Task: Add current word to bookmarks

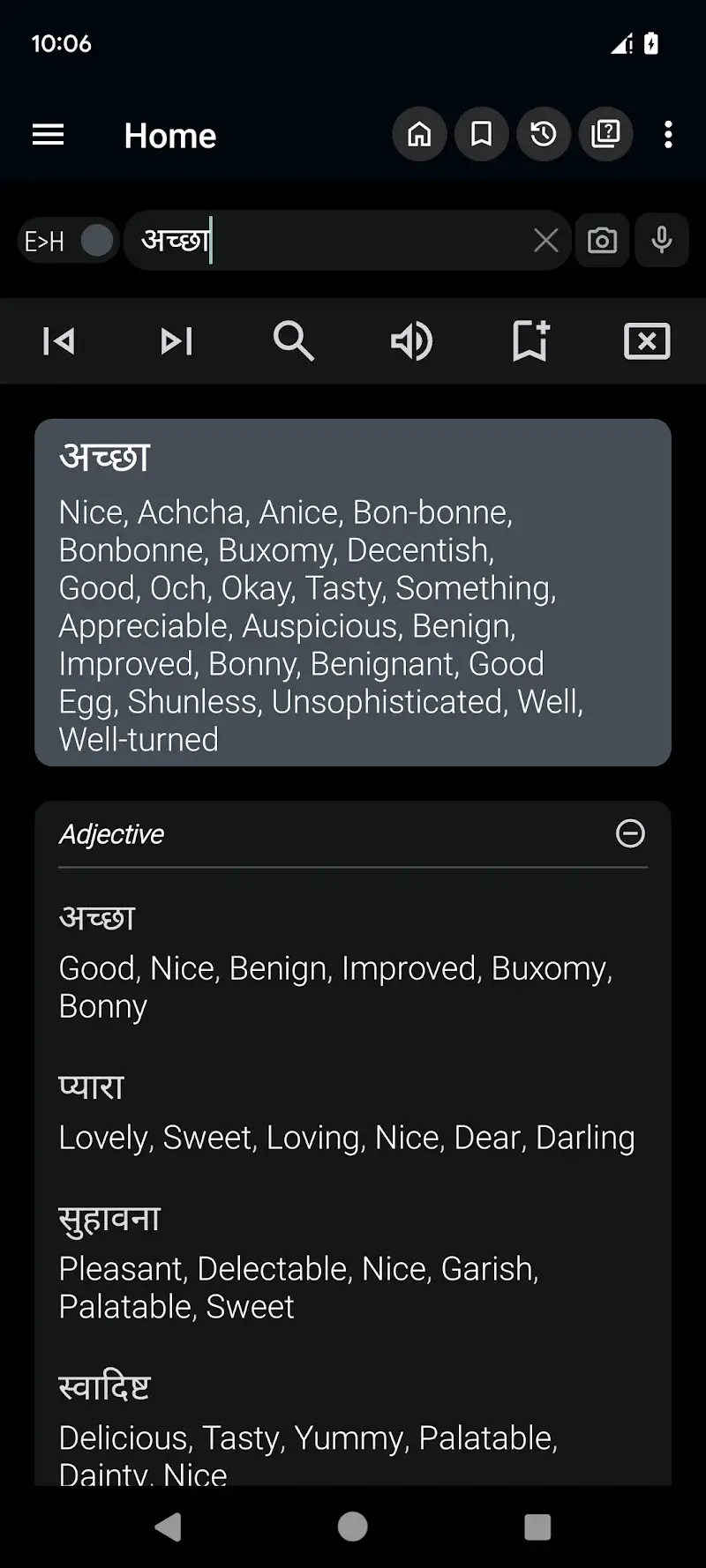Action: pos(529,341)
